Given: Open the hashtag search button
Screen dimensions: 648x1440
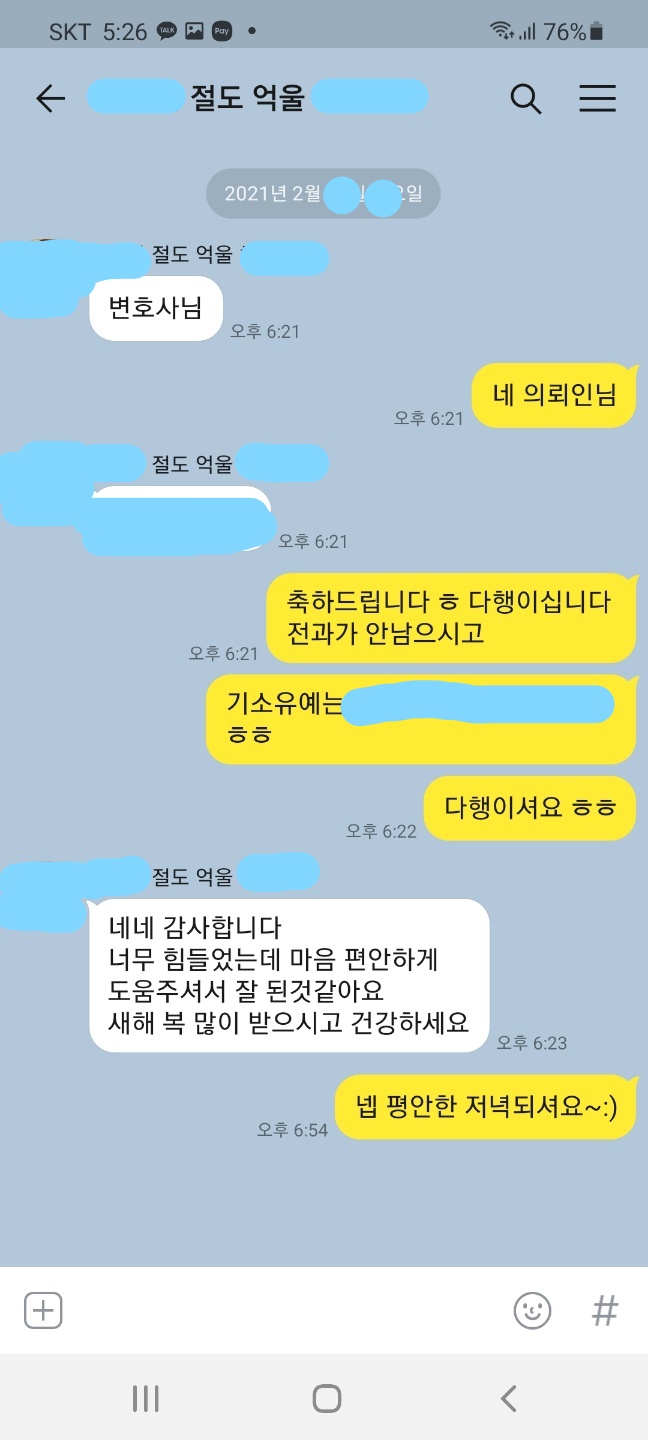Looking at the screenshot, I should (x=604, y=1310).
